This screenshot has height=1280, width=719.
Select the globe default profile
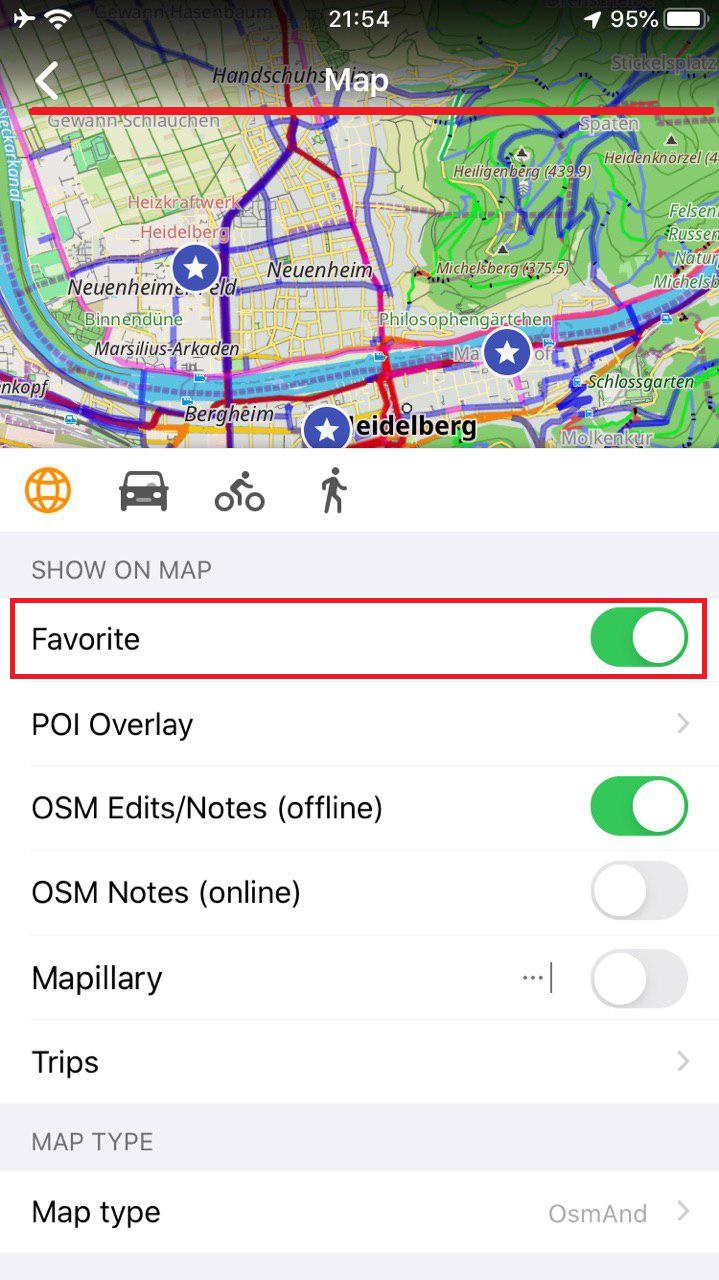(x=48, y=491)
